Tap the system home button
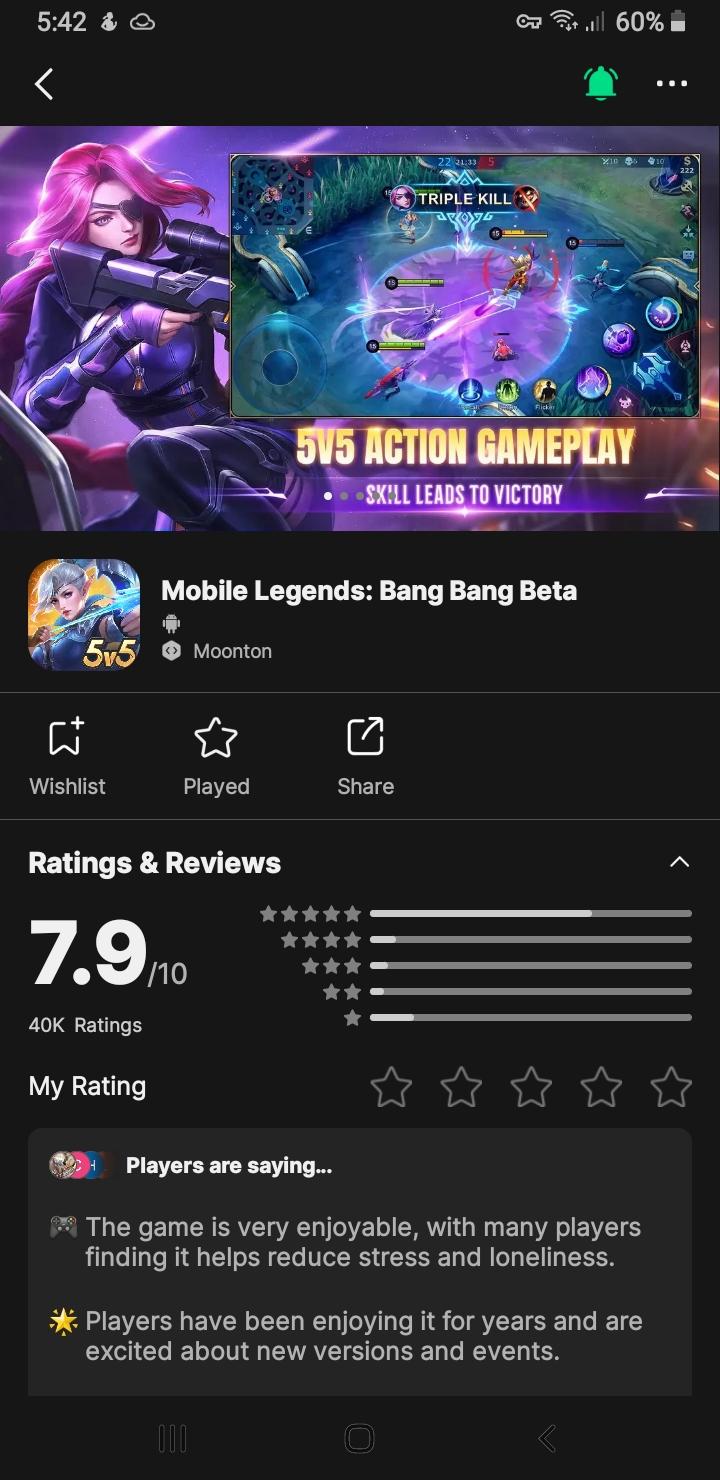Viewport: 720px width, 1480px height. (x=359, y=1438)
